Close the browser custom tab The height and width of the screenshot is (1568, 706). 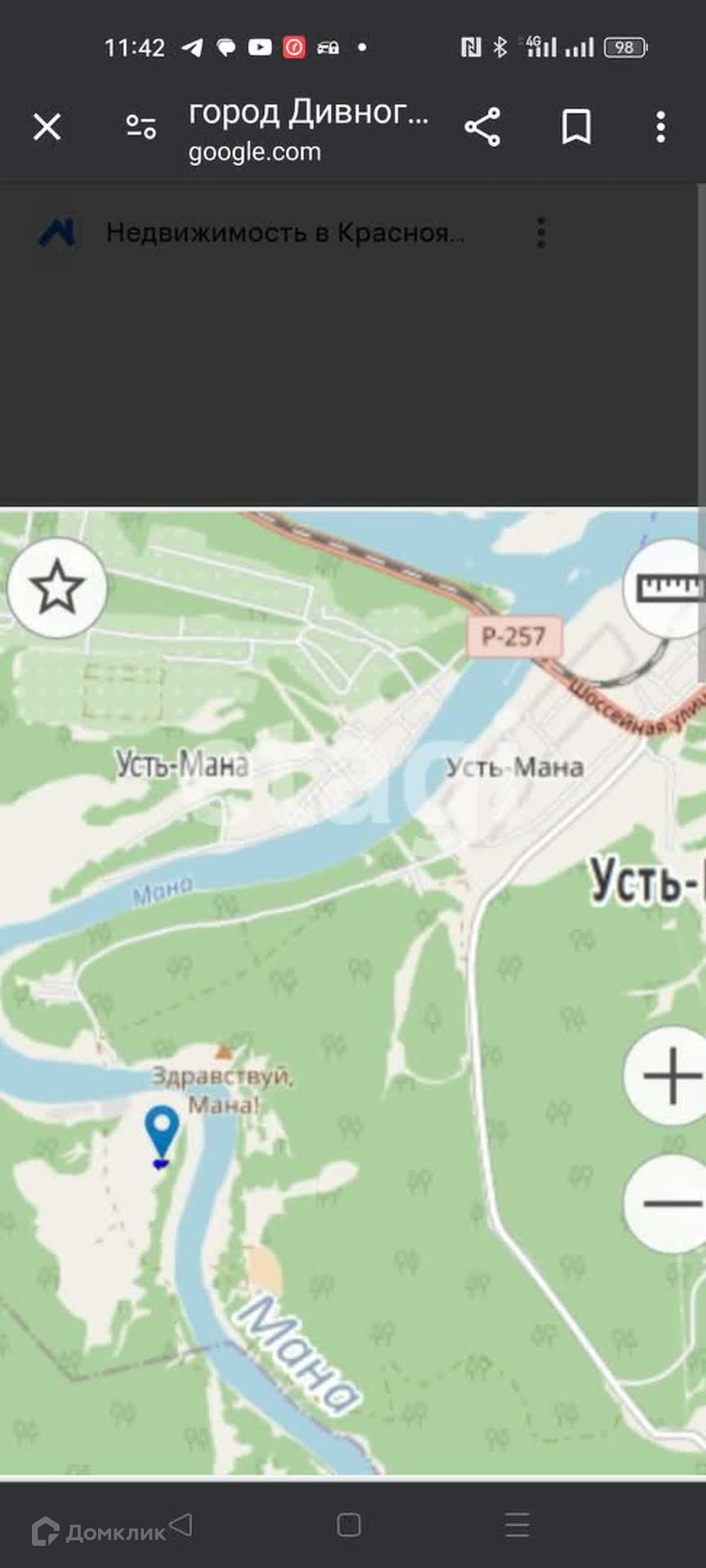click(x=47, y=127)
